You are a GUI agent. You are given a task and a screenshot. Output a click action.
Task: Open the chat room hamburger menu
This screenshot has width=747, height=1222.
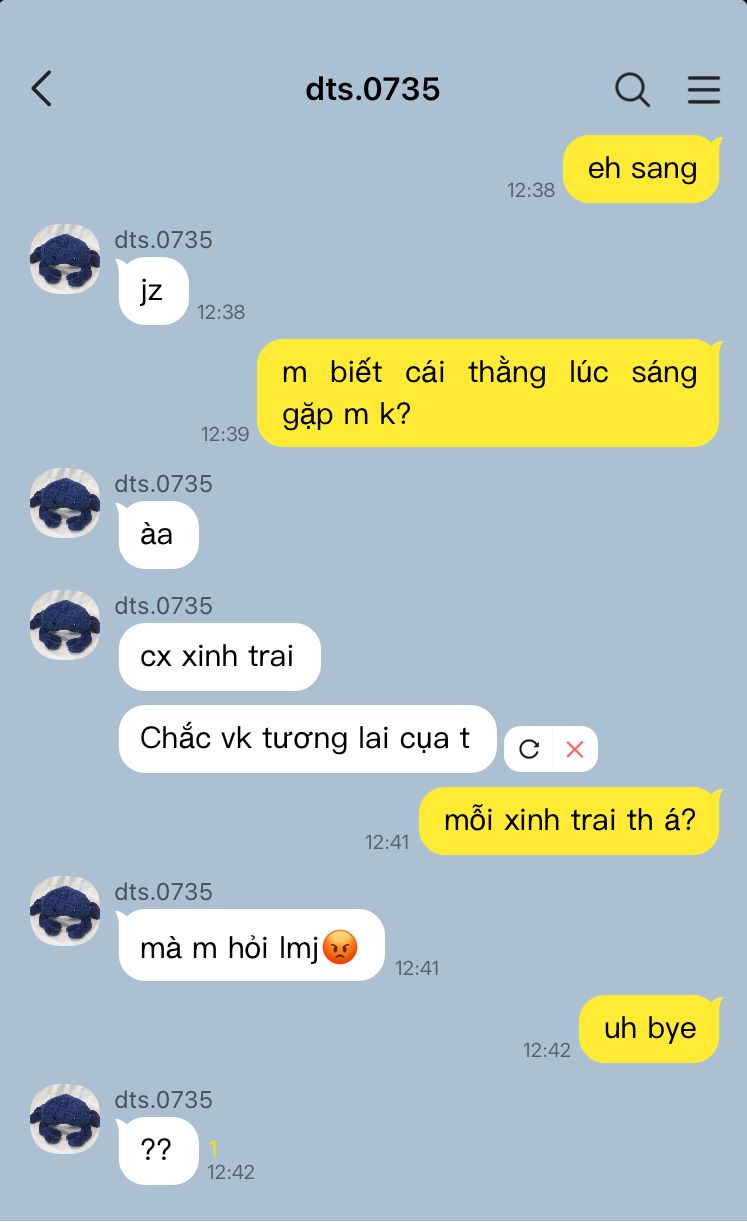point(704,89)
